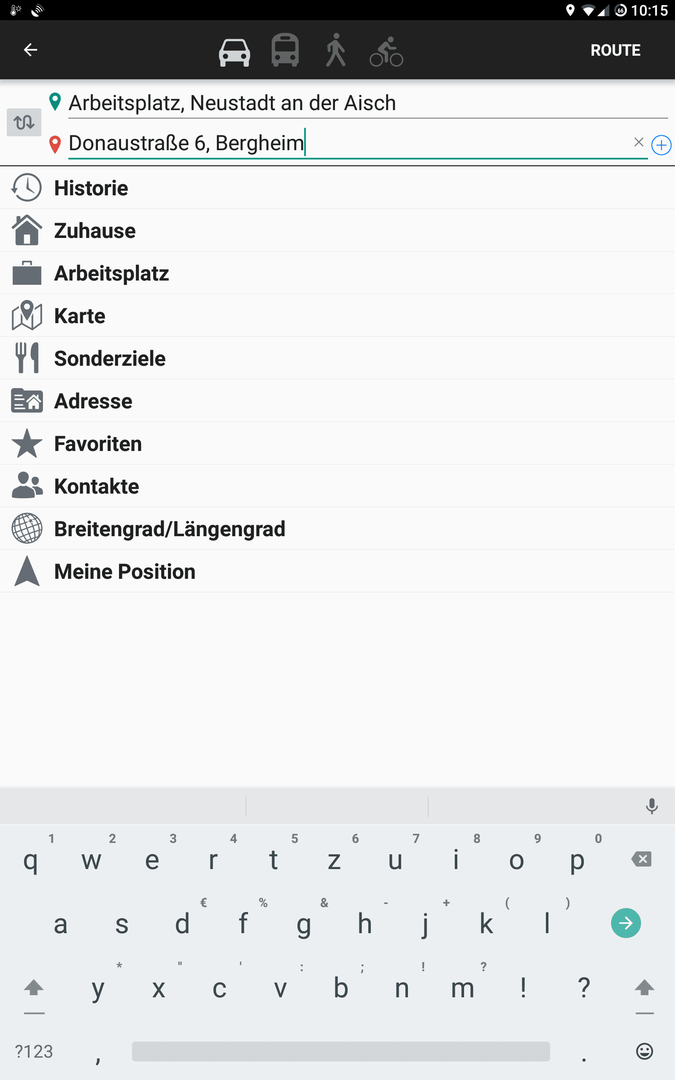Add a waypoint with the plus icon
675x1080 pixels.
point(661,145)
